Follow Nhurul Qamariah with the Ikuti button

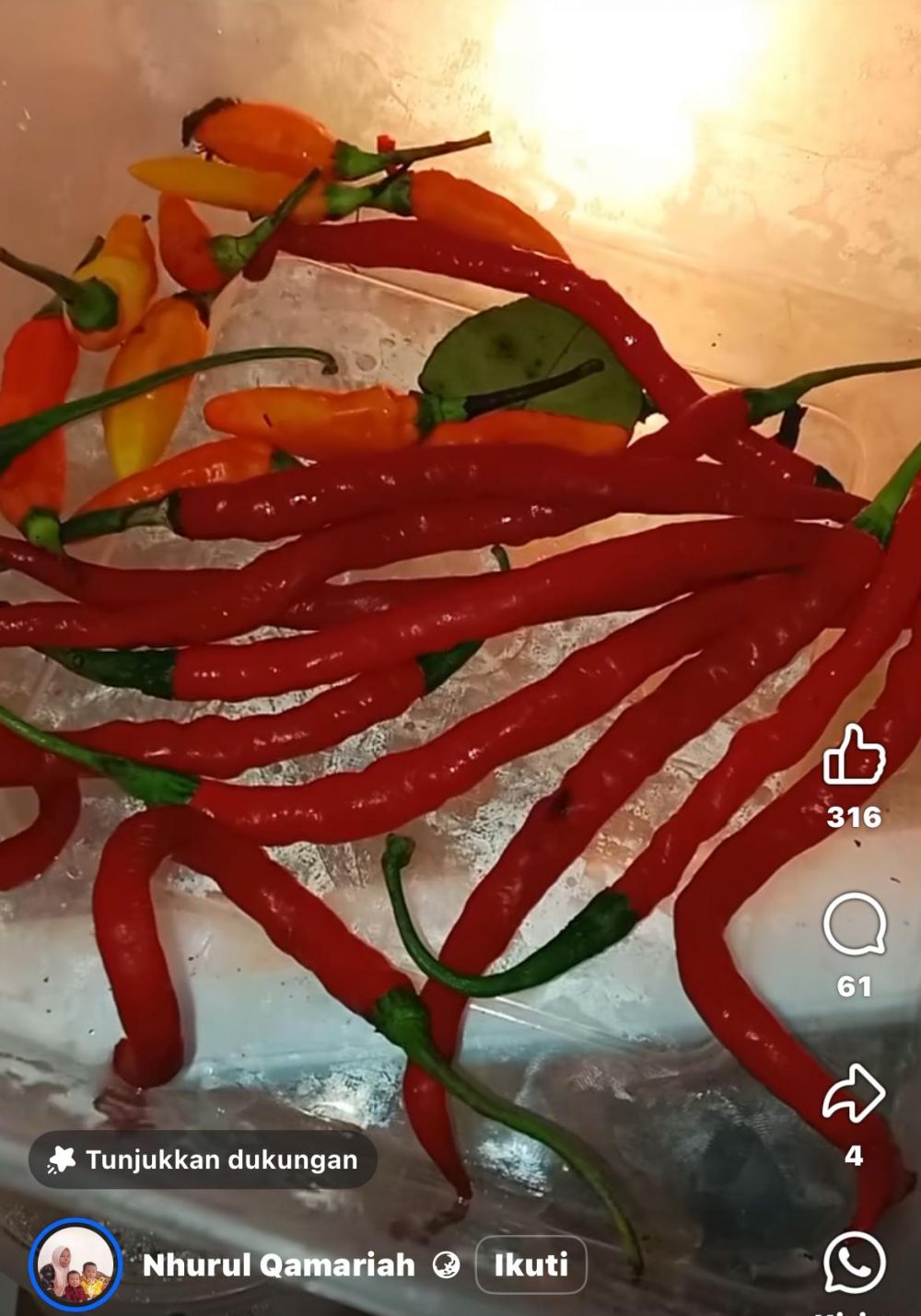pos(530,1265)
